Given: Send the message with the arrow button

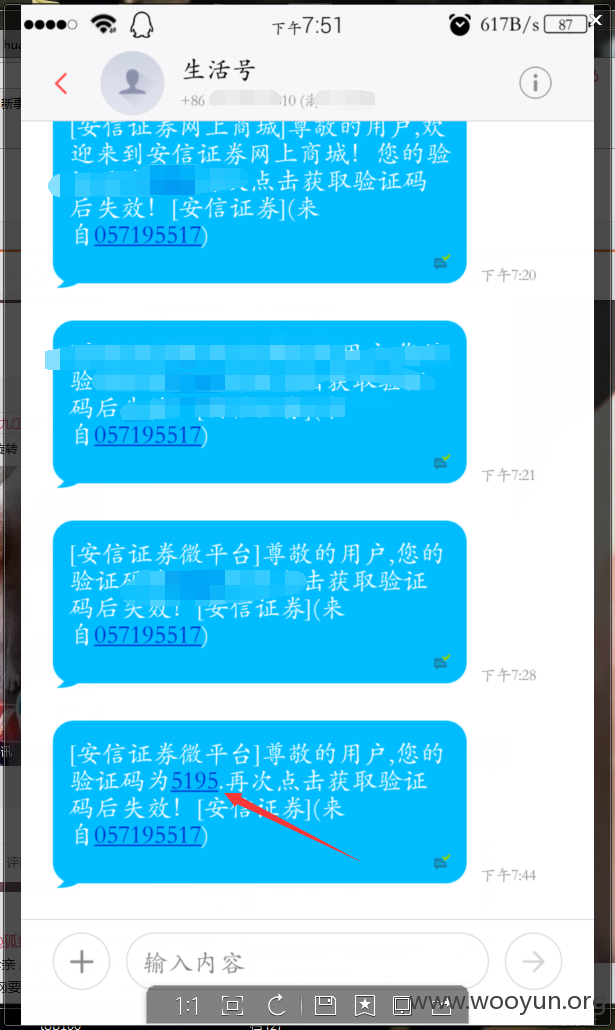Looking at the screenshot, I should 533,962.
